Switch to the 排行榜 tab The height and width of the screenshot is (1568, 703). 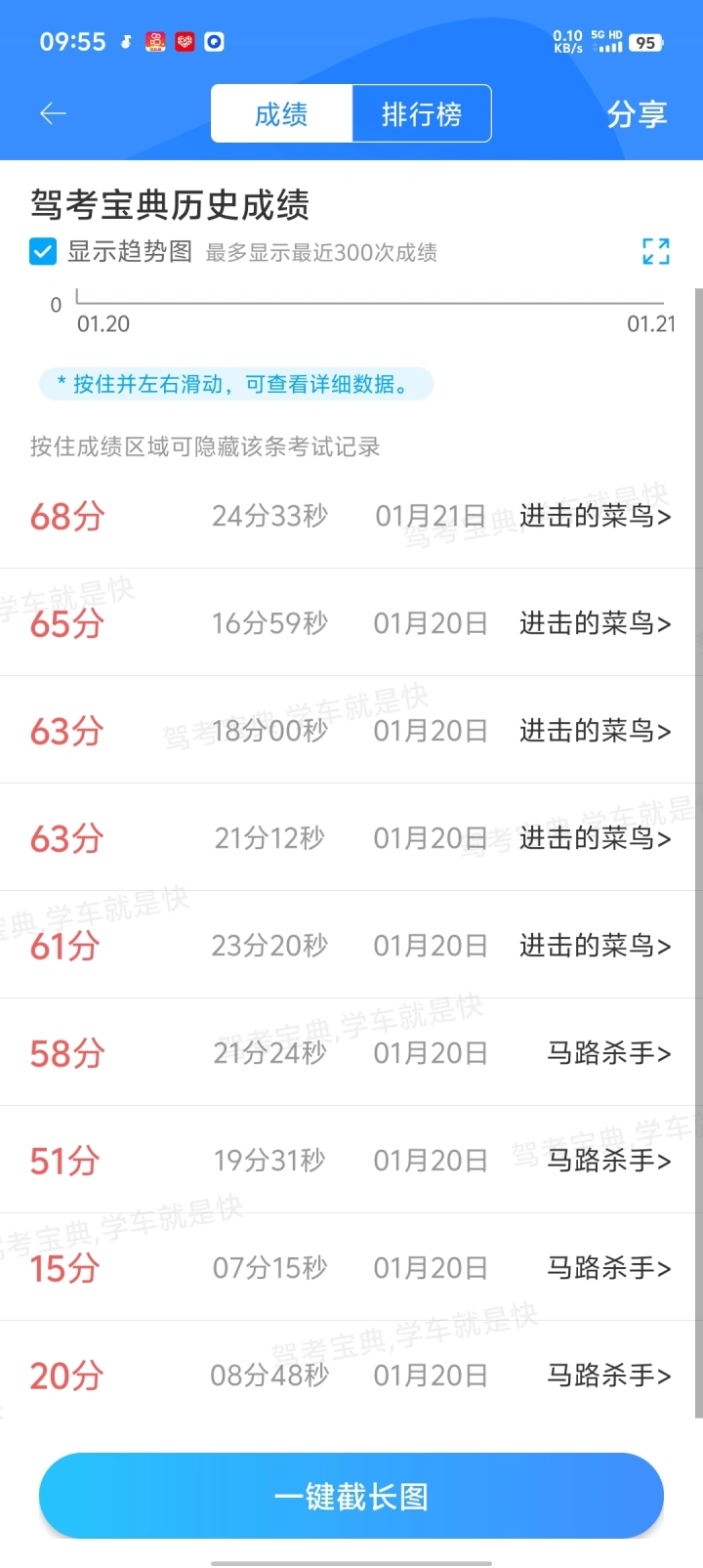click(422, 114)
